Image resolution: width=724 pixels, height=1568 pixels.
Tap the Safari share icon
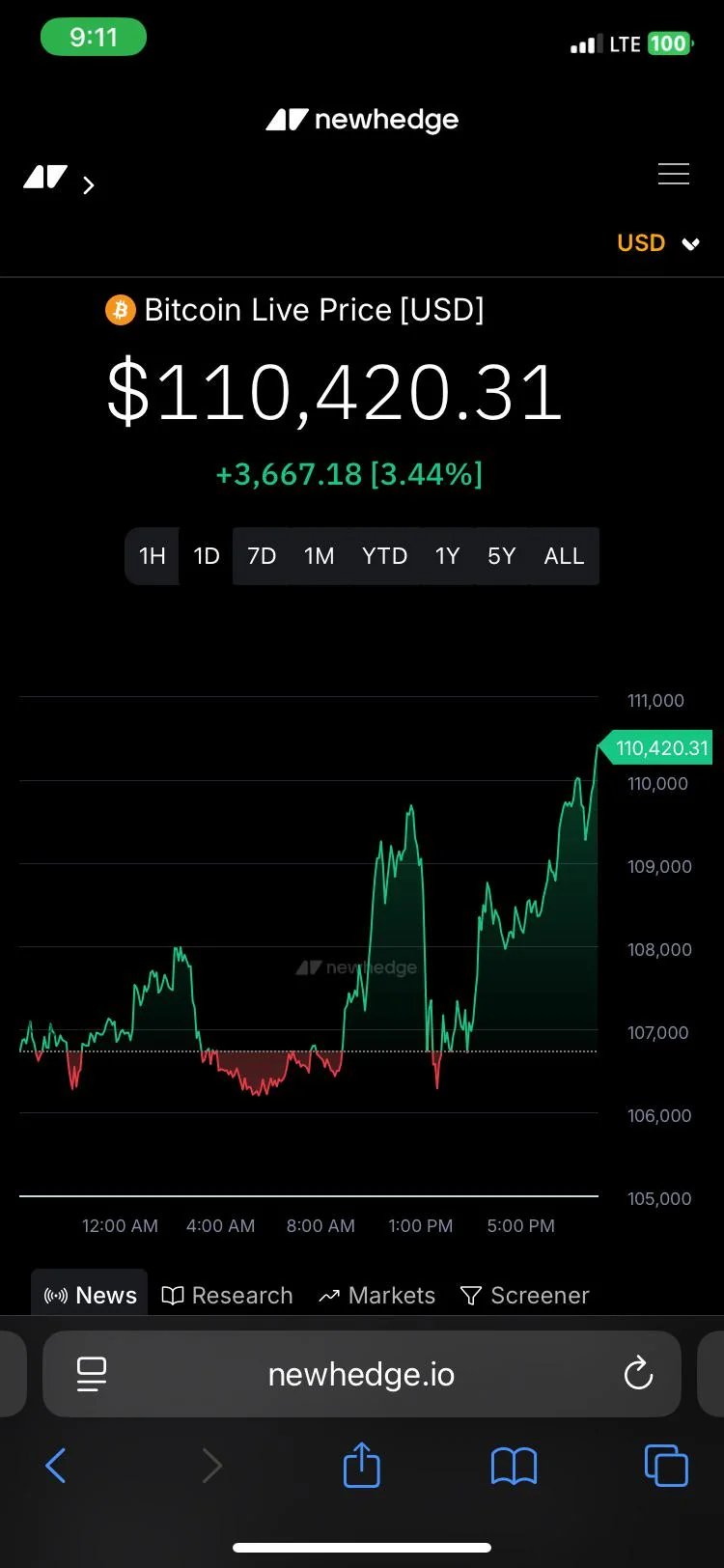[361, 1465]
